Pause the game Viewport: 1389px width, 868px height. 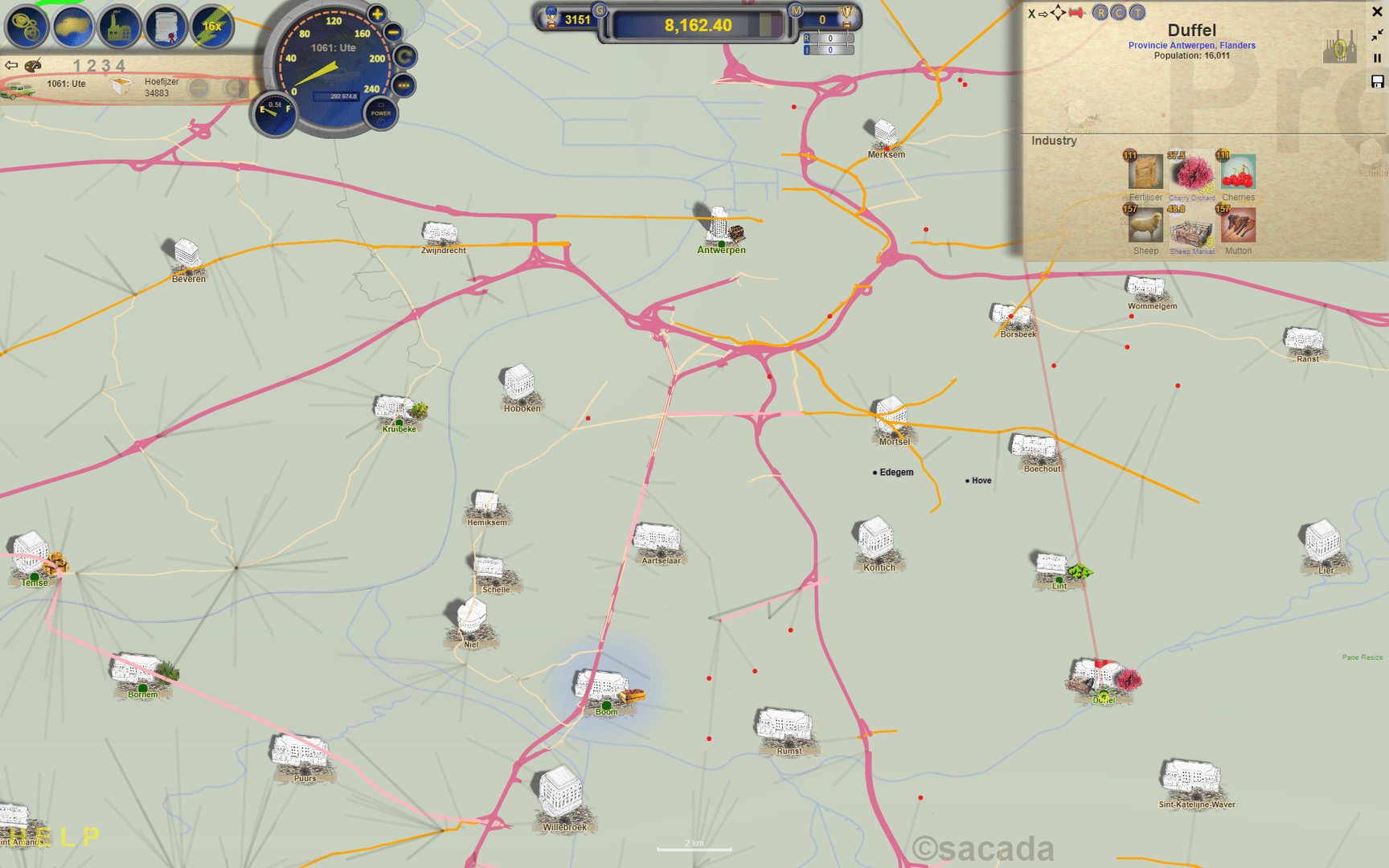point(1377,58)
